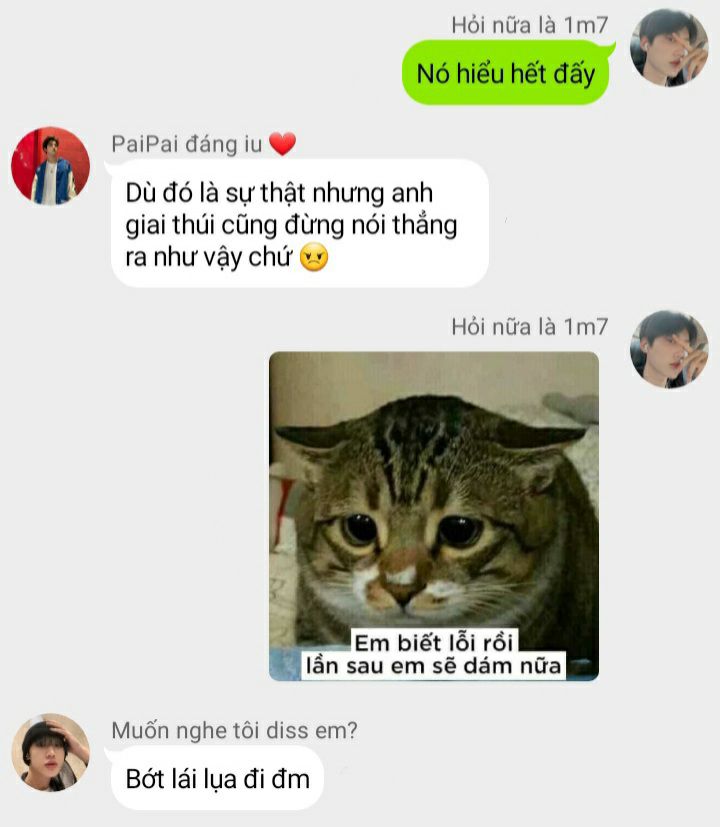Open sender avatar beside the cat meme
The image size is (720, 827).
[x=669, y=349]
